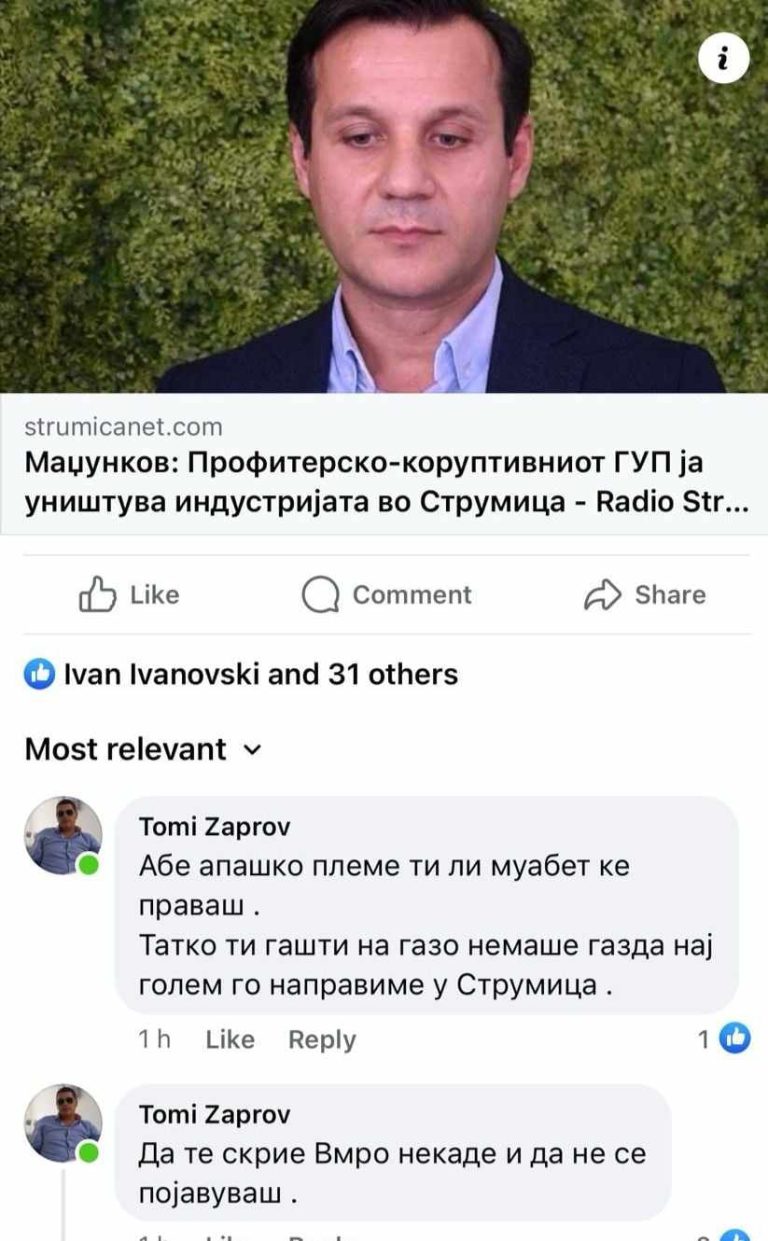Viewport: 768px width, 1241px height.
Task: Open Tomi Zaprov's profile picture on first comment
Action: (63, 836)
